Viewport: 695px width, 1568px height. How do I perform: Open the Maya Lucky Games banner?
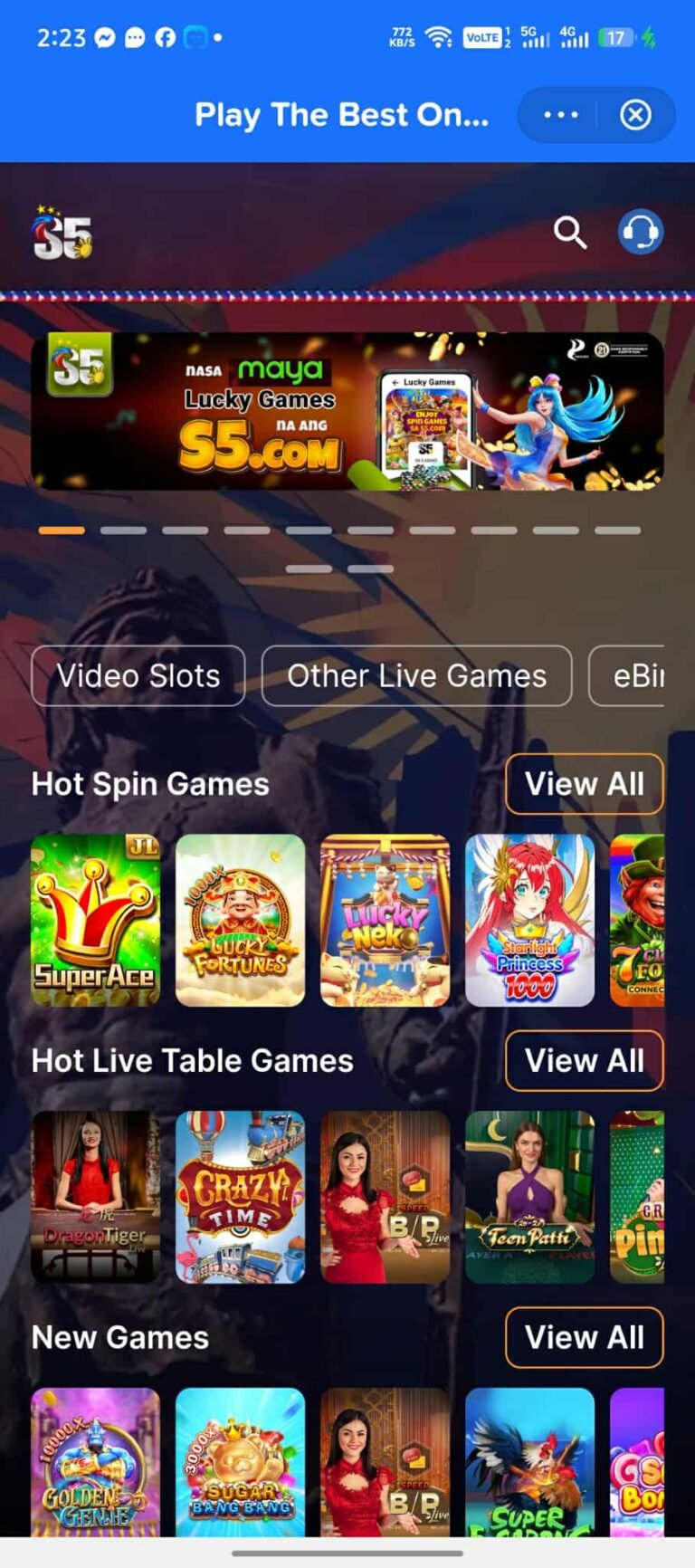tap(347, 411)
